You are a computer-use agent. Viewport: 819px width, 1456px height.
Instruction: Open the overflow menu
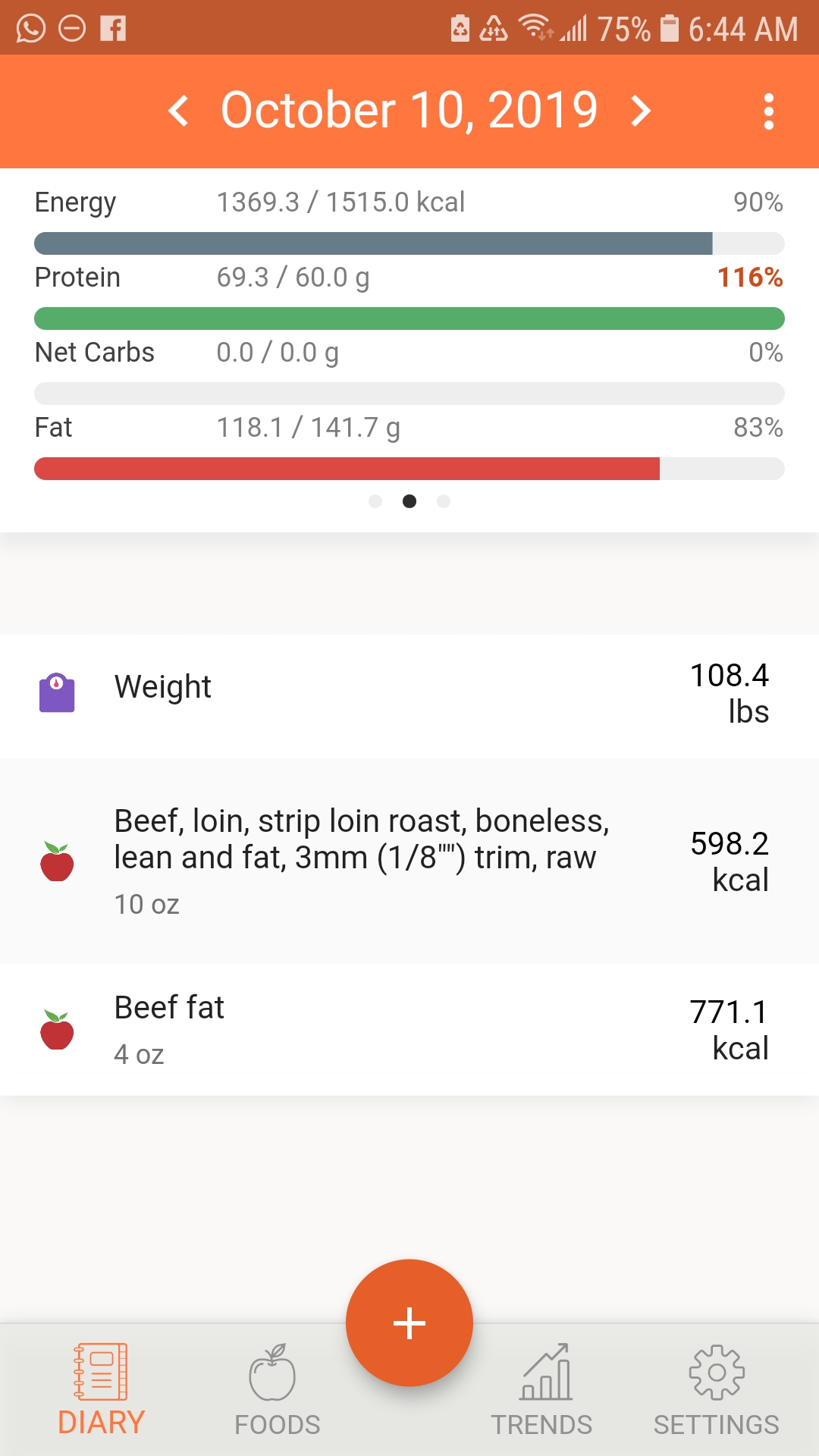point(768,111)
